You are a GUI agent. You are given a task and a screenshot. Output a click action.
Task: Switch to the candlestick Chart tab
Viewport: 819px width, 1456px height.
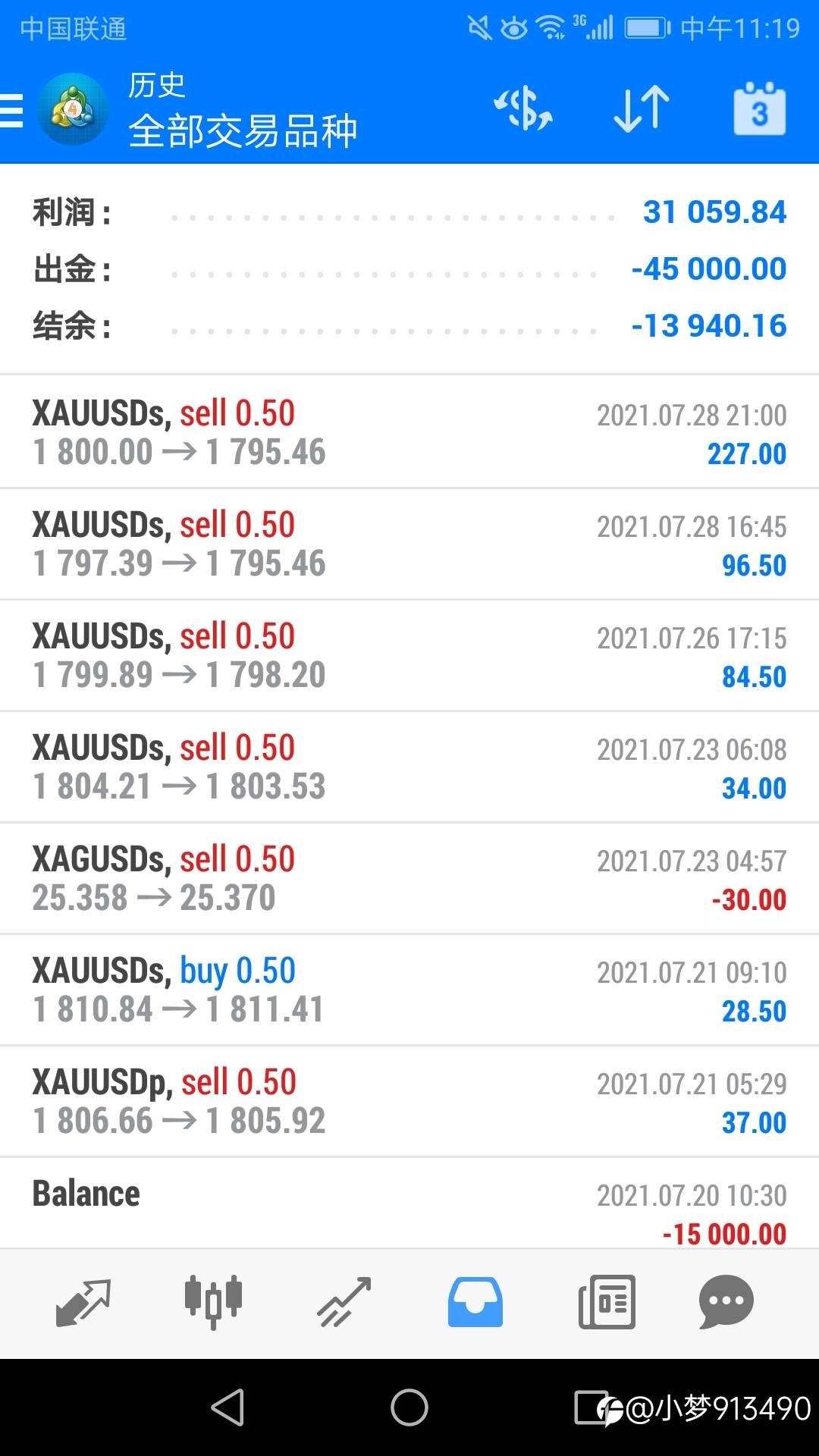pyautogui.click(x=213, y=1302)
